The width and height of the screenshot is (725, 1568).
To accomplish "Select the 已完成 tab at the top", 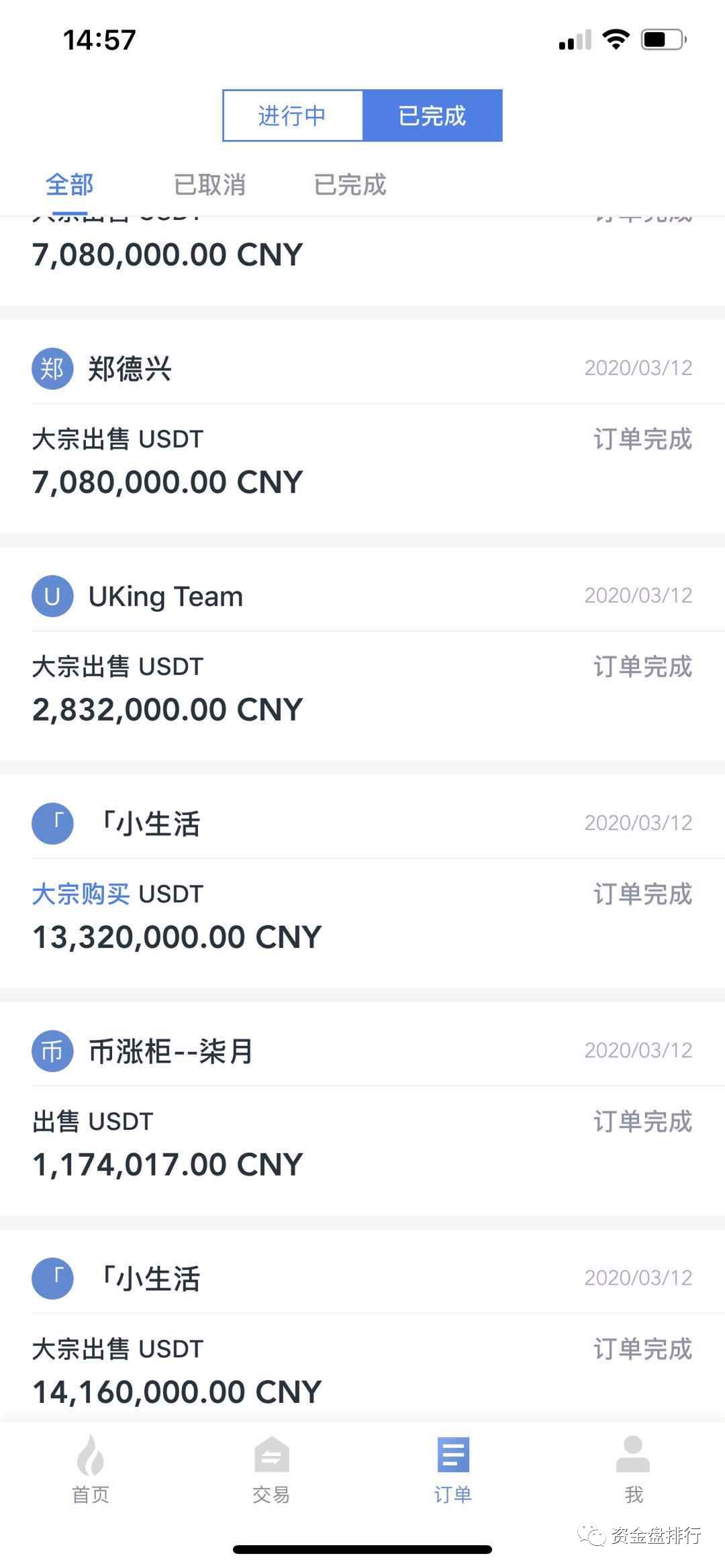I will (432, 115).
